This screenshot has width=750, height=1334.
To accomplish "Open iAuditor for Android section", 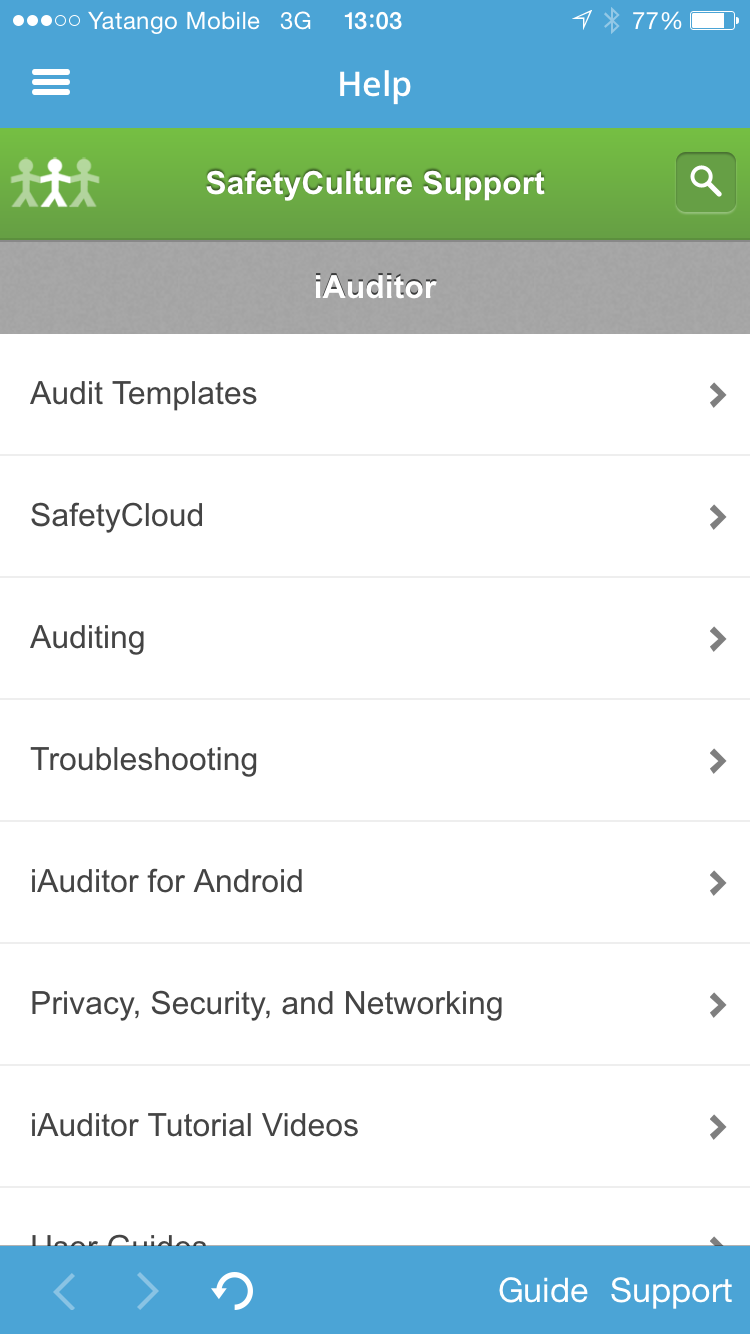I will tap(375, 882).
